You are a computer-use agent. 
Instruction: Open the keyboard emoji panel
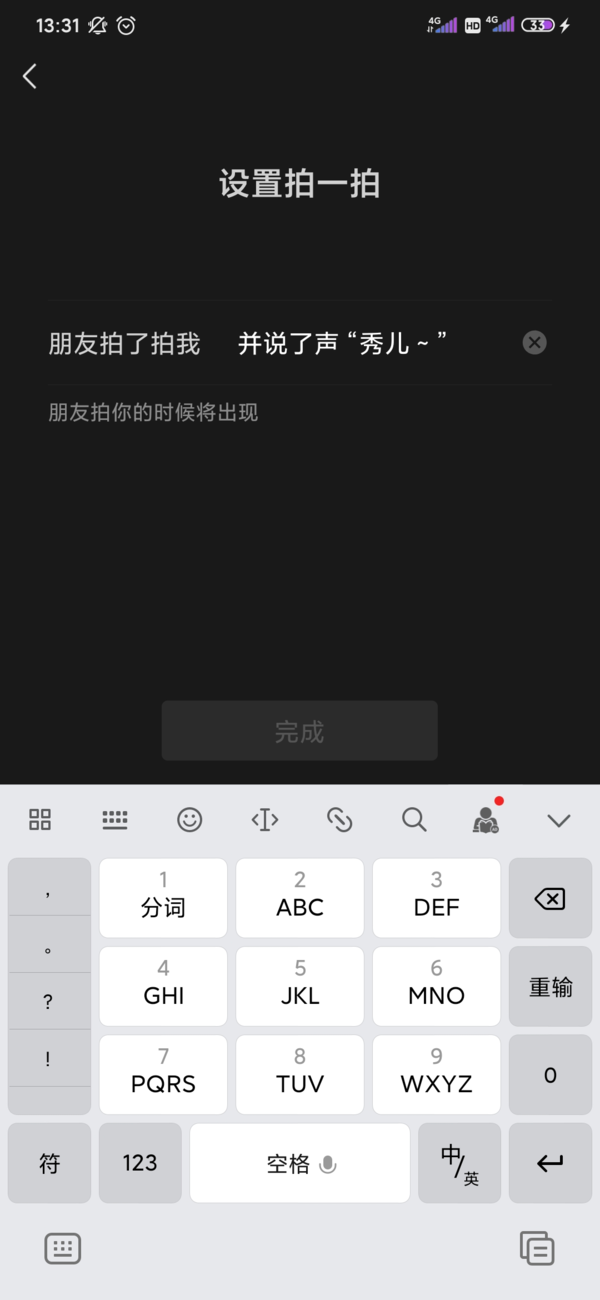click(189, 820)
